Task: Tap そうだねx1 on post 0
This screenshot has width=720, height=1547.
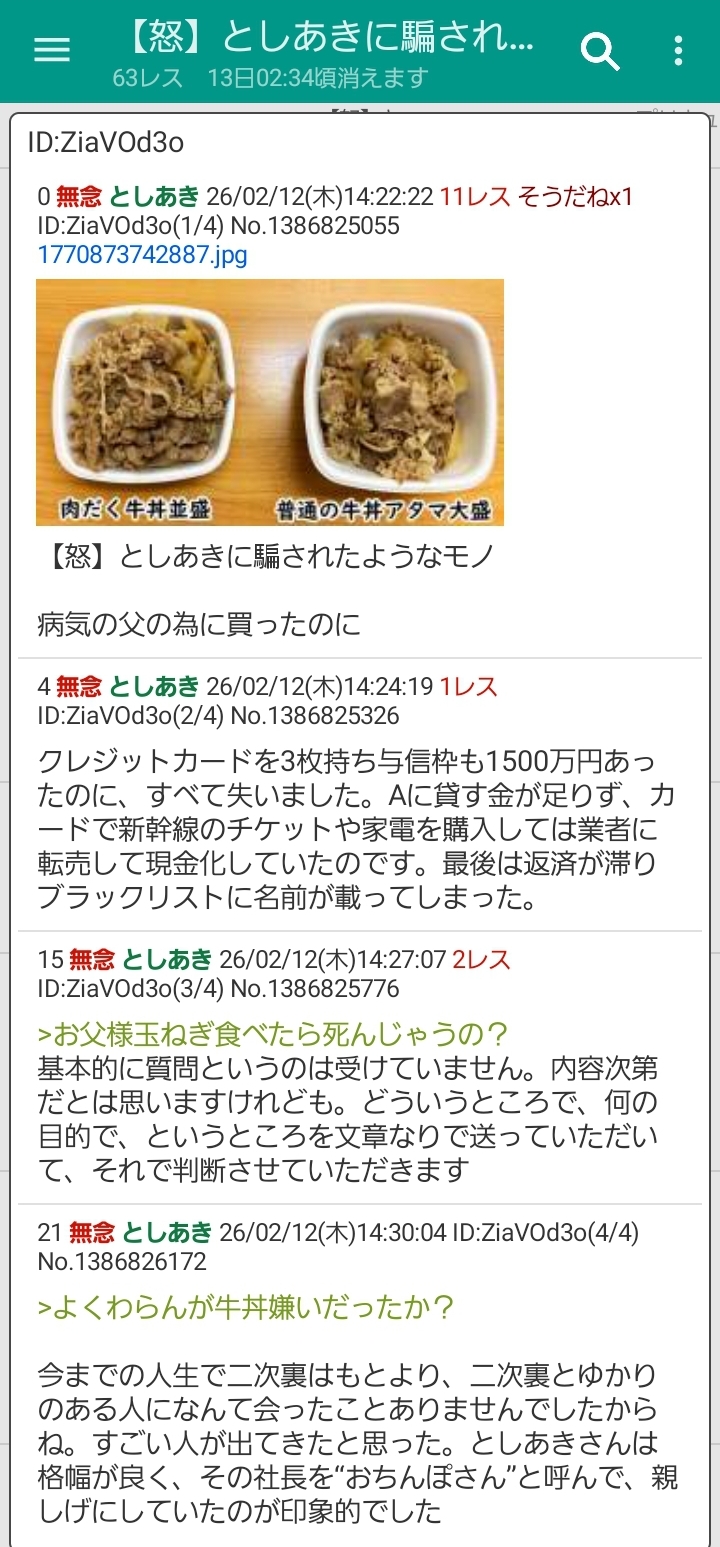Action: [576, 196]
